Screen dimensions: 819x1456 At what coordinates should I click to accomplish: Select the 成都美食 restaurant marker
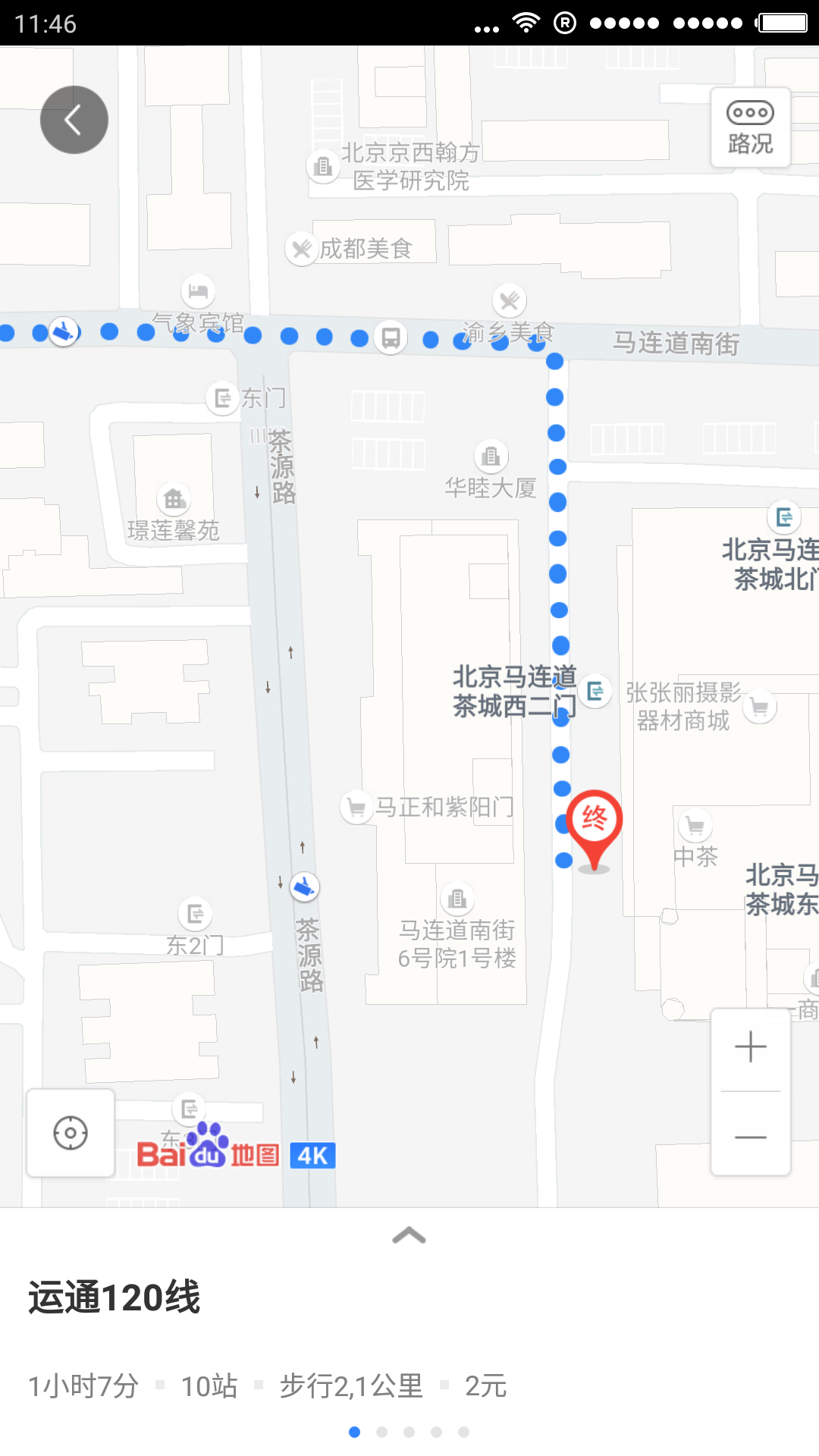click(x=302, y=249)
